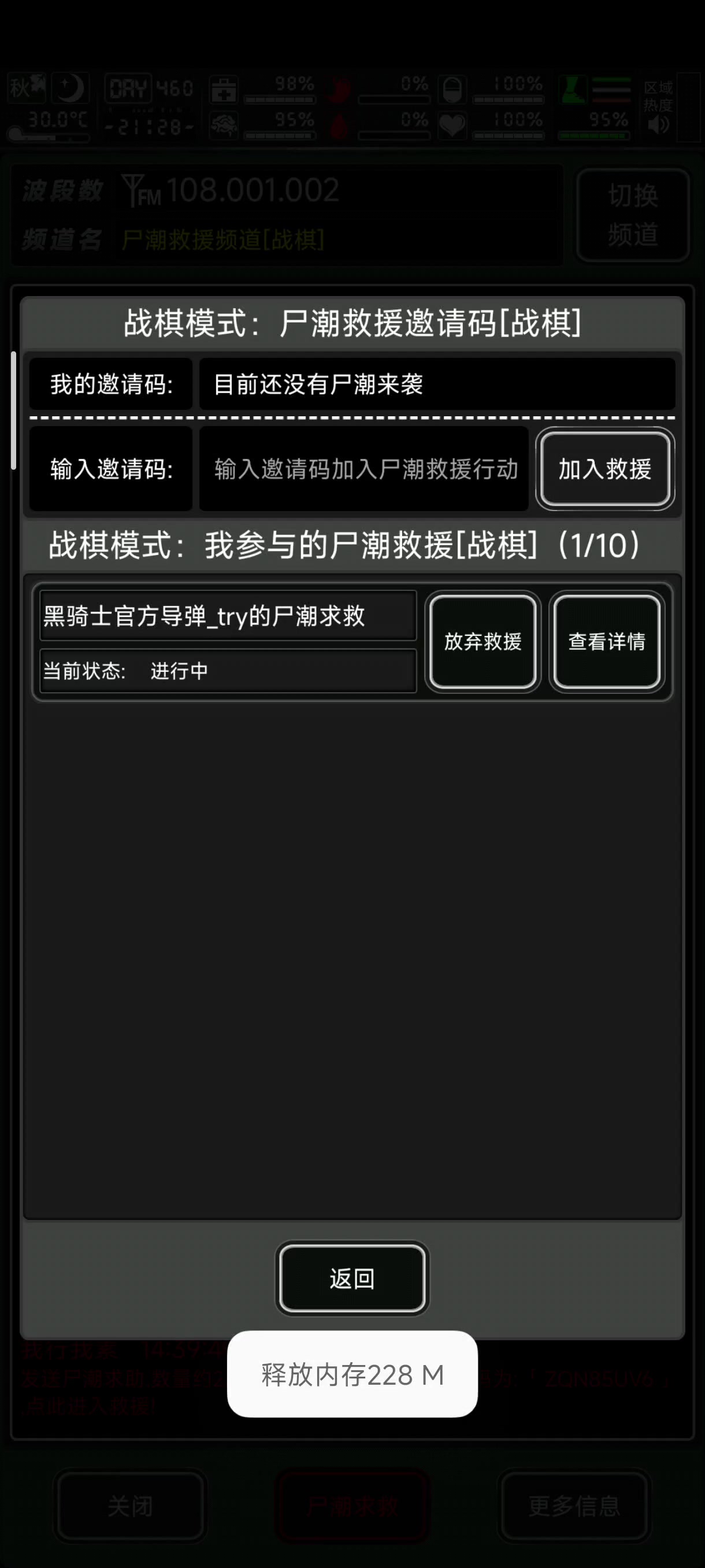Tap 放弃救援 for 黑骑士官方导弹_try
The width and height of the screenshot is (705, 1568).
click(x=483, y=641)
